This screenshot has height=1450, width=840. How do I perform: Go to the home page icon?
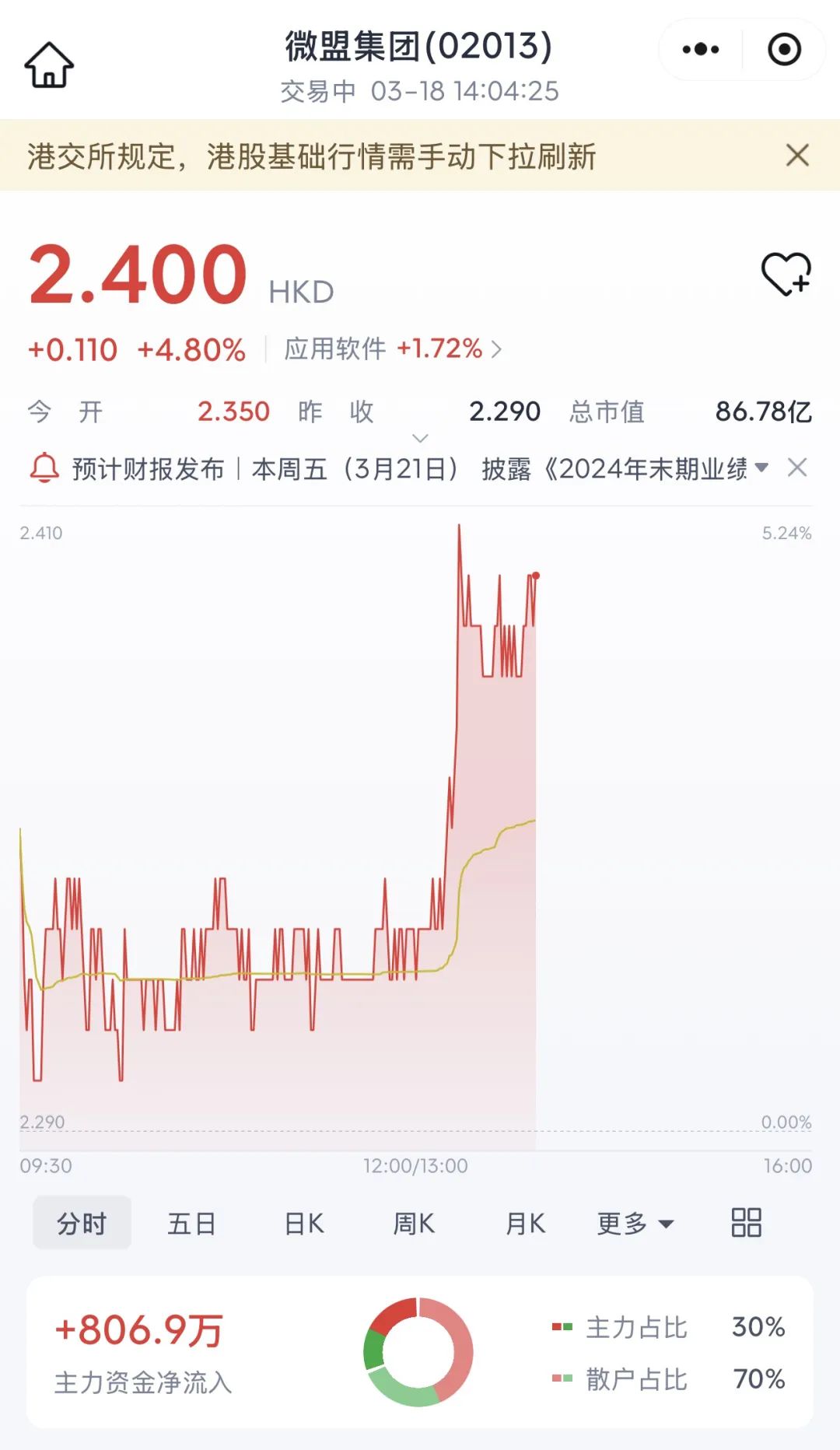(49, 65)
